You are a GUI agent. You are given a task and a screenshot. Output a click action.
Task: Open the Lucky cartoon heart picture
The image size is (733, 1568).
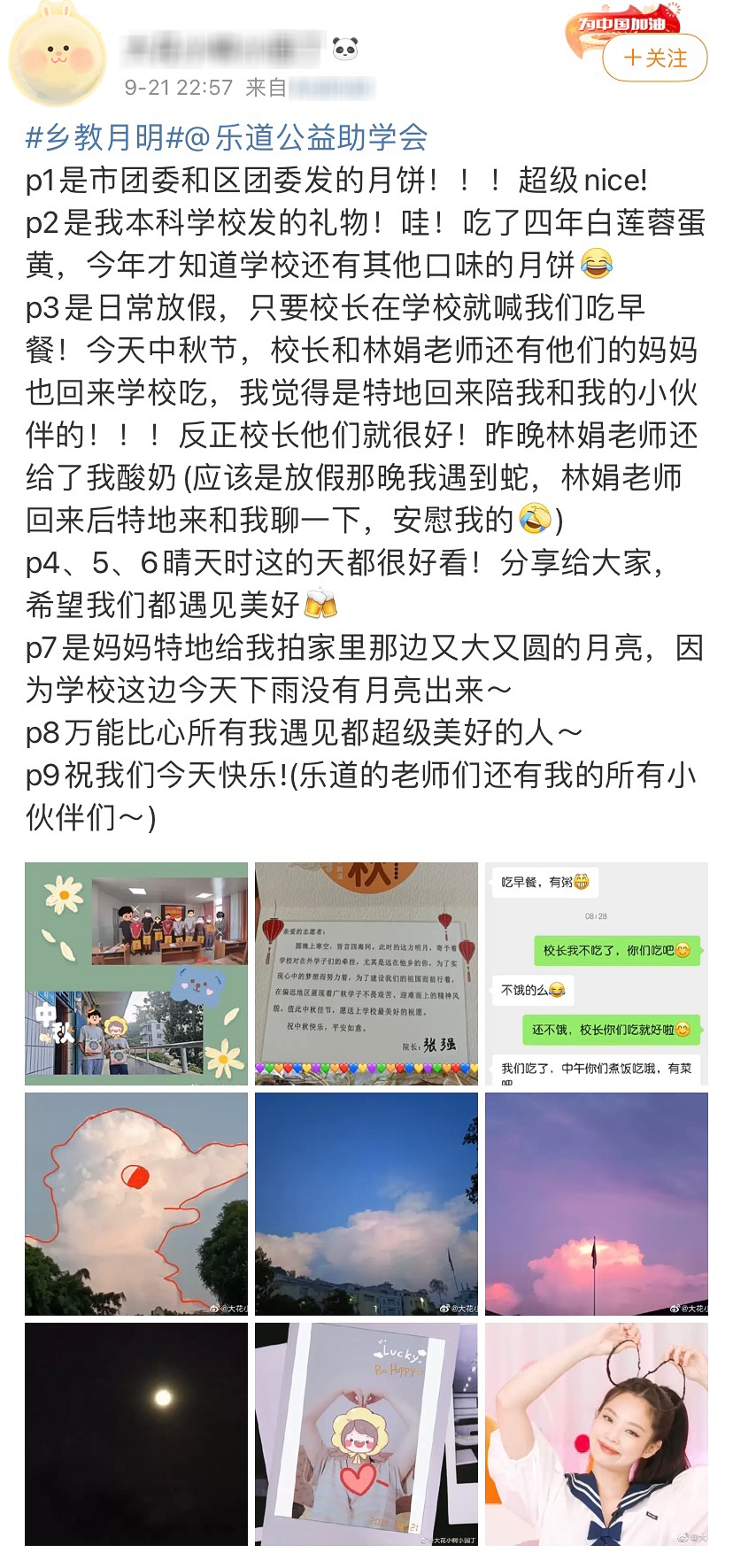coord(366,1433)
